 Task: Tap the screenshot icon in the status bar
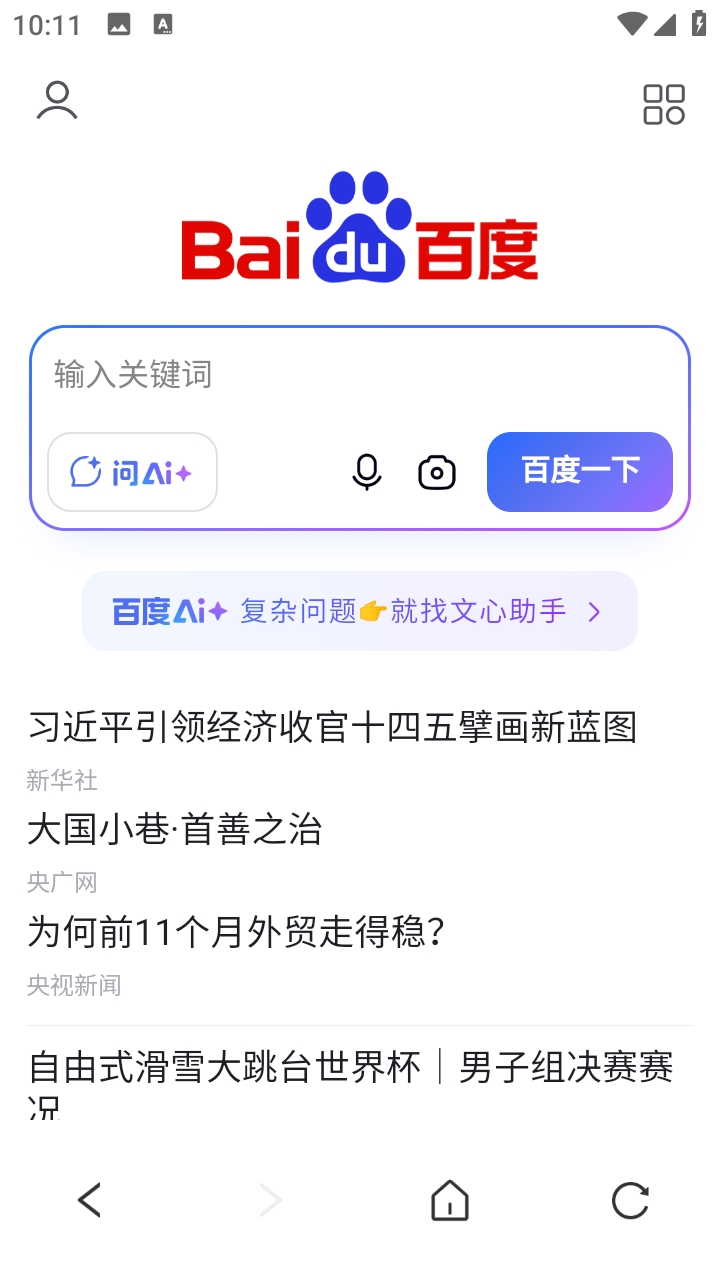click(118, 24)
